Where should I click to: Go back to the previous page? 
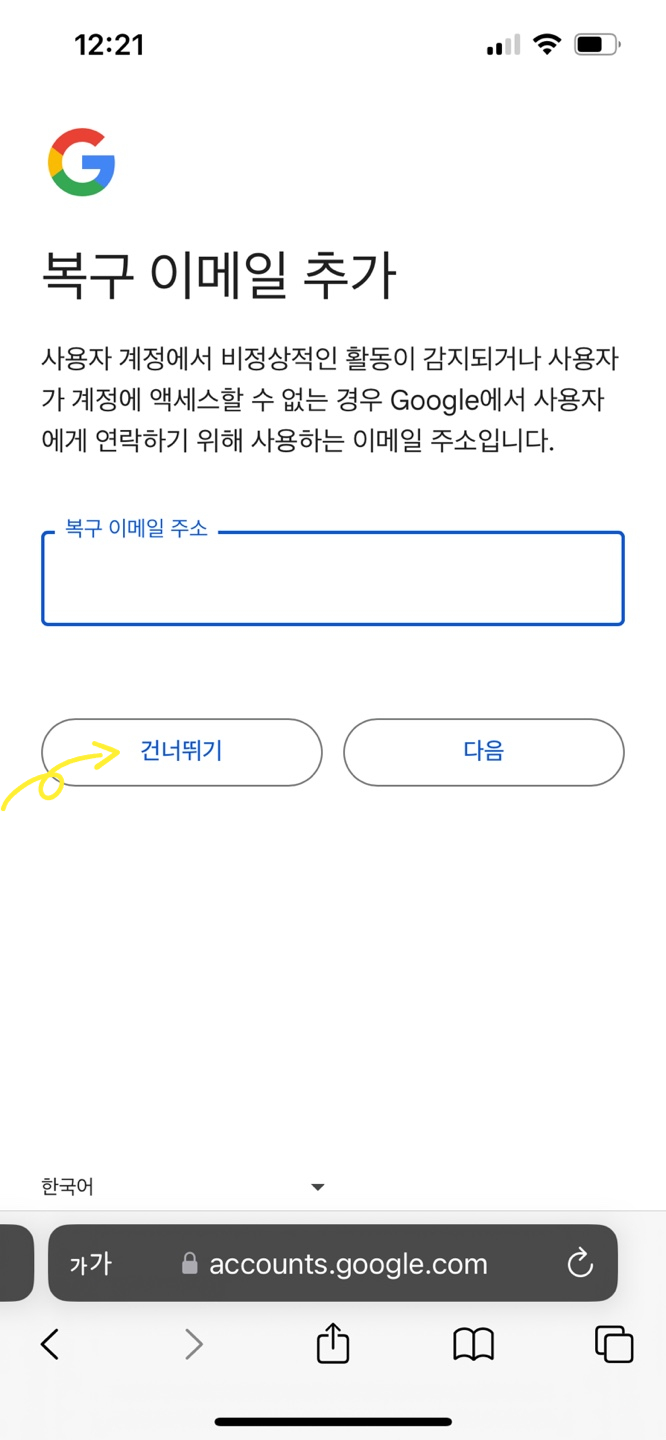coord(50,1344)
